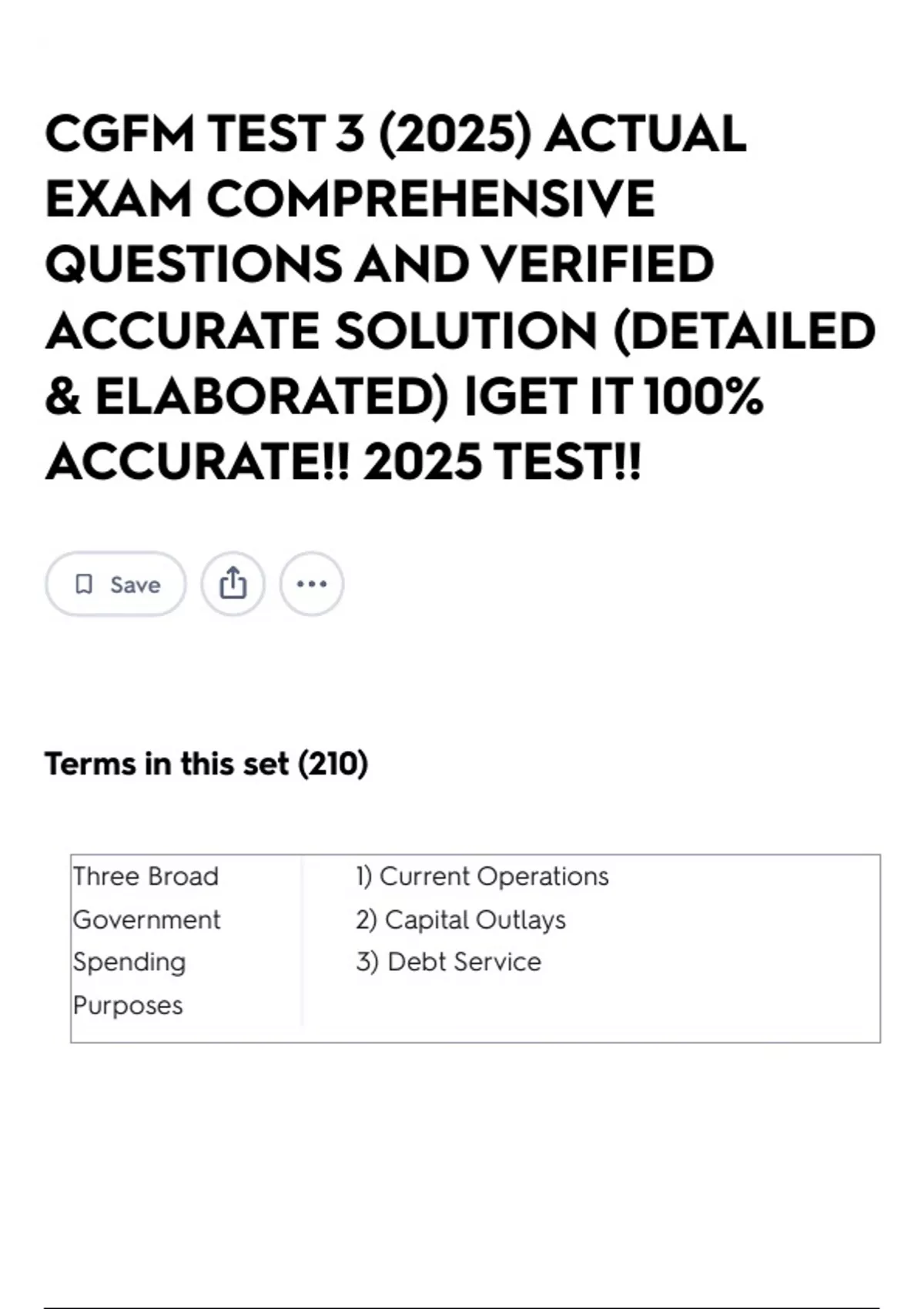The height and width of the screenshot is (1309, 924).
Task: Click the Debt Service definition text
Action: tap(447, 962)
